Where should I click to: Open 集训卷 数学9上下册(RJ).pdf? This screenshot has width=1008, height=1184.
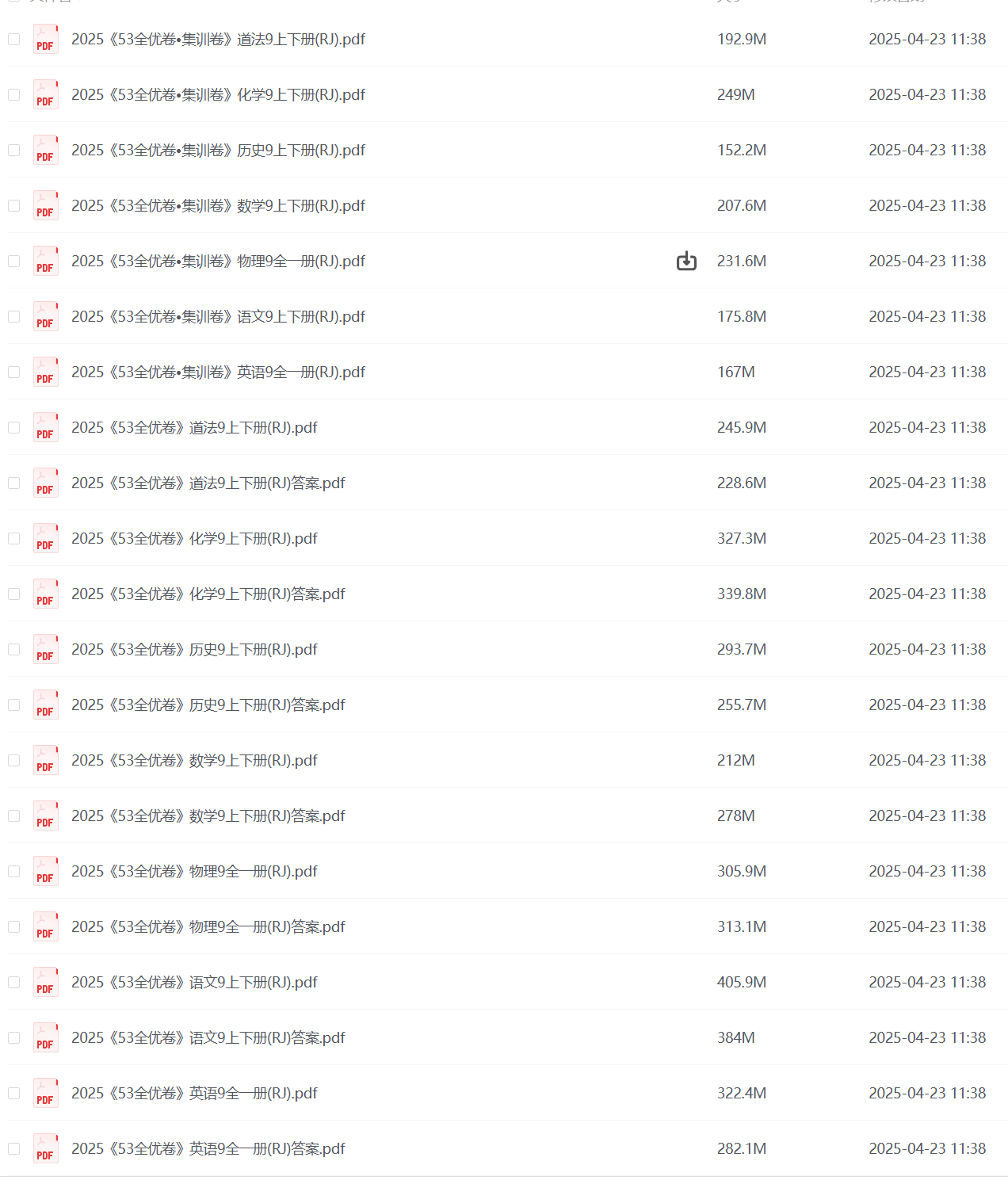(218, 206)
